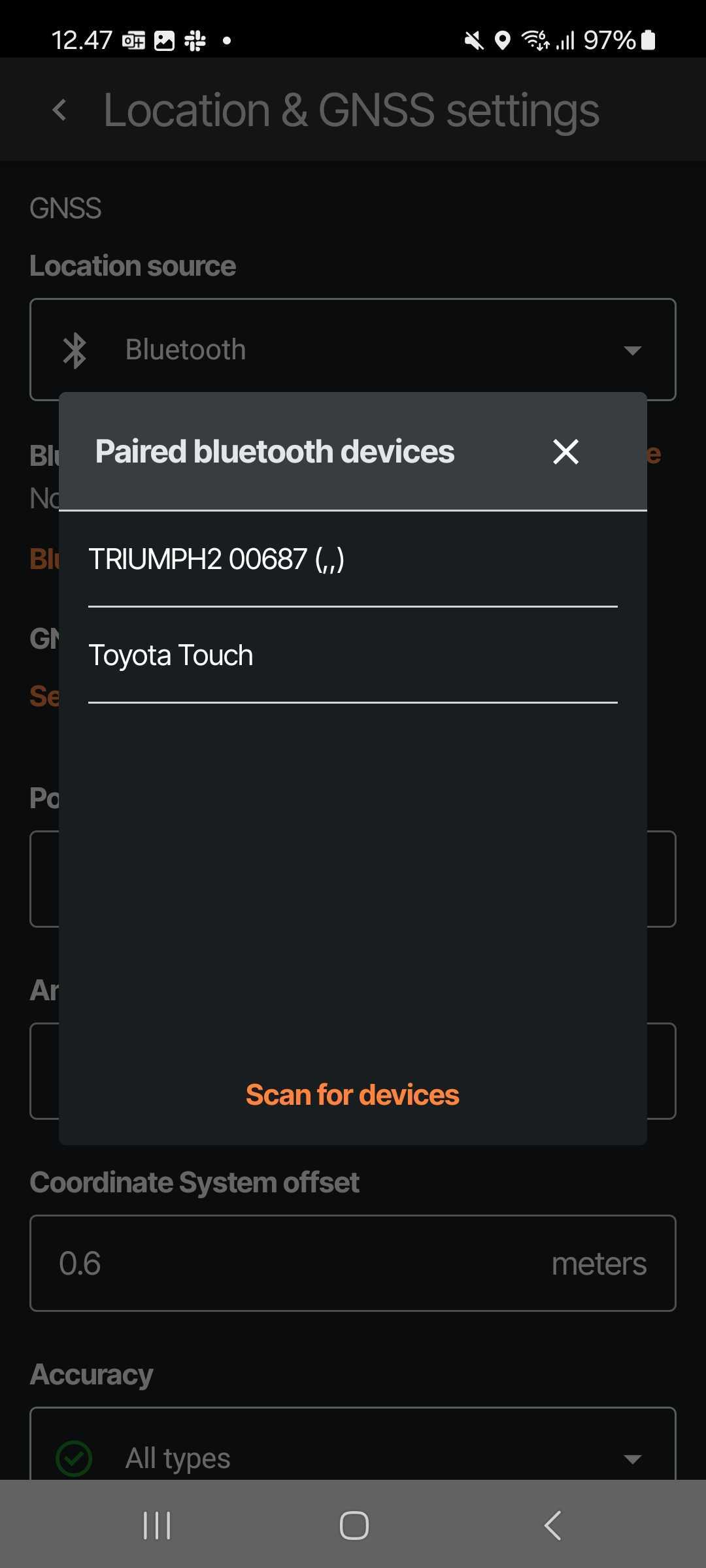Select the TRIUMPH2 00687 device
This screenshot has height=1568, width=706.
point(352,559)
